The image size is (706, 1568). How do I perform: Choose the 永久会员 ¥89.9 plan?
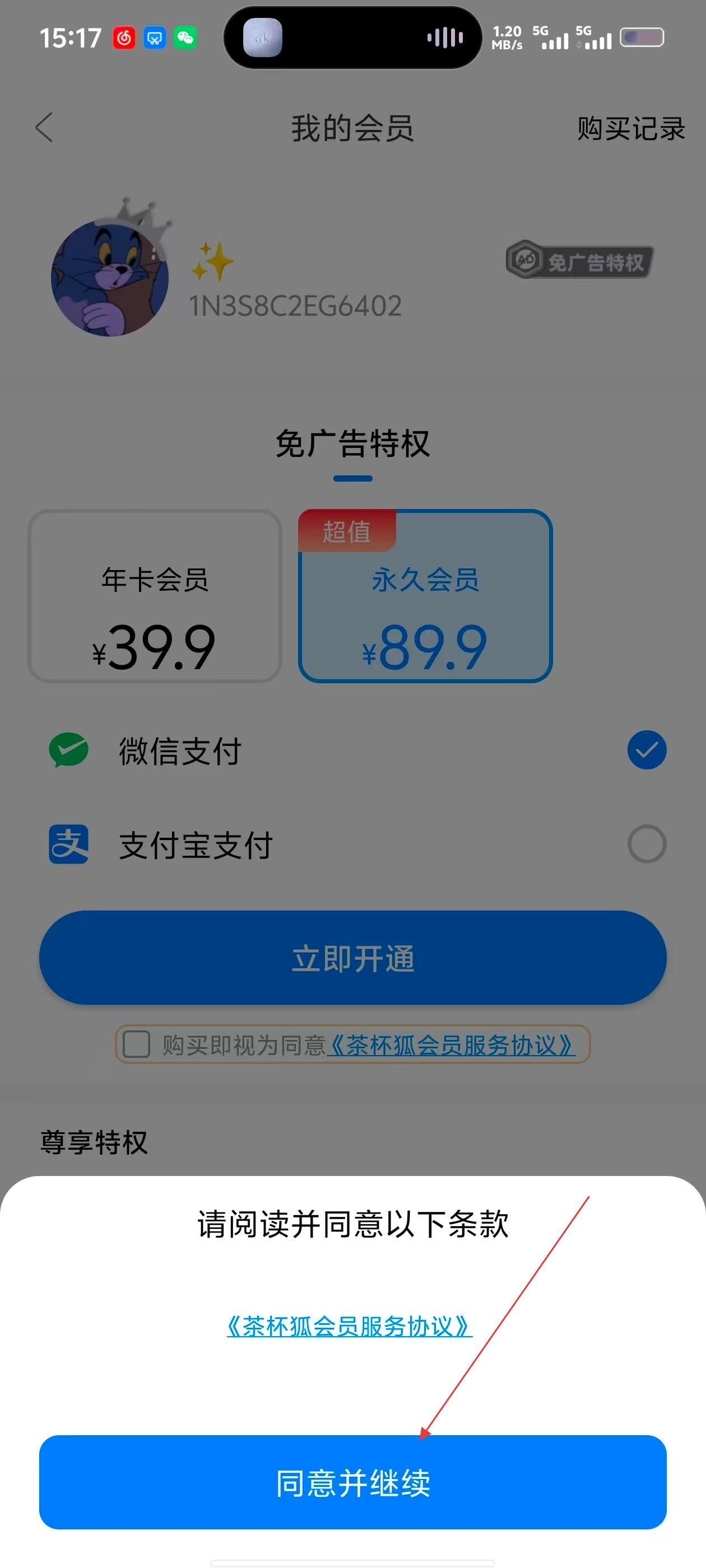(x=425, y=596)
